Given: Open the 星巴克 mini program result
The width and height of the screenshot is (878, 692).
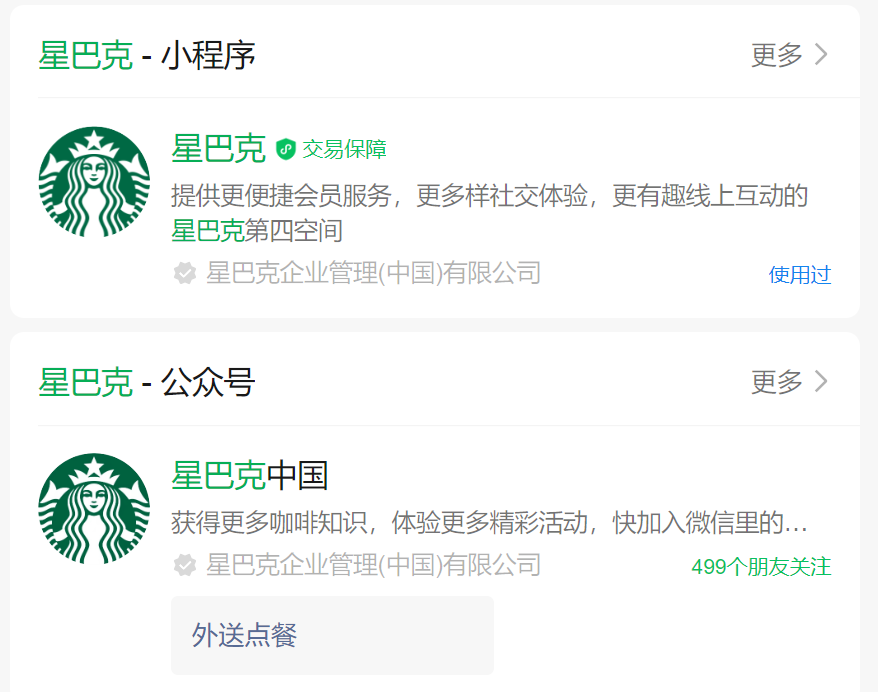Looking at the screenshot, I should tap(218, 150).
